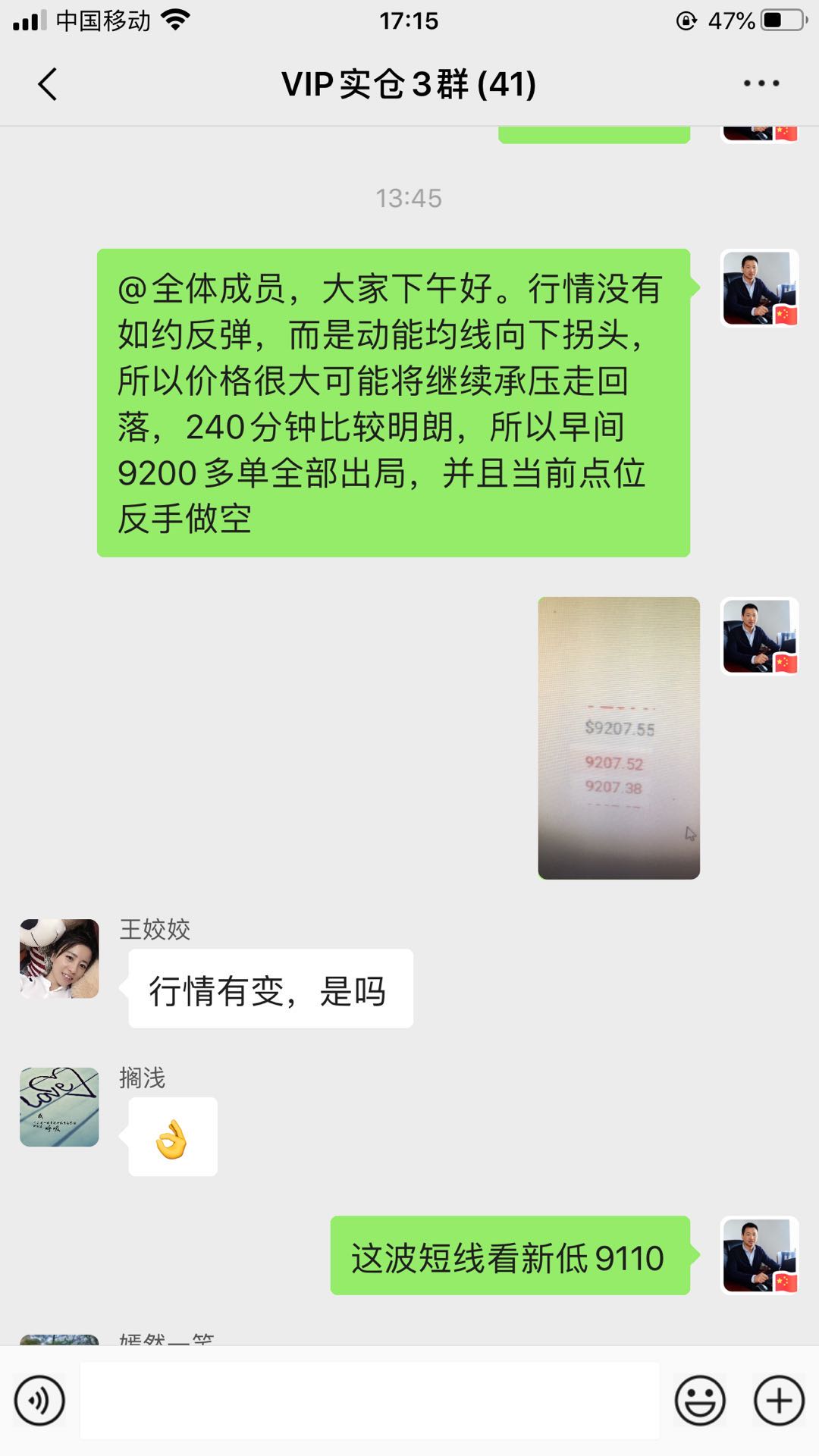The width and height of the screenshot is (819, 1456).
Task: Open more options via the three-dot menu
Action: [x=762, y=85]
